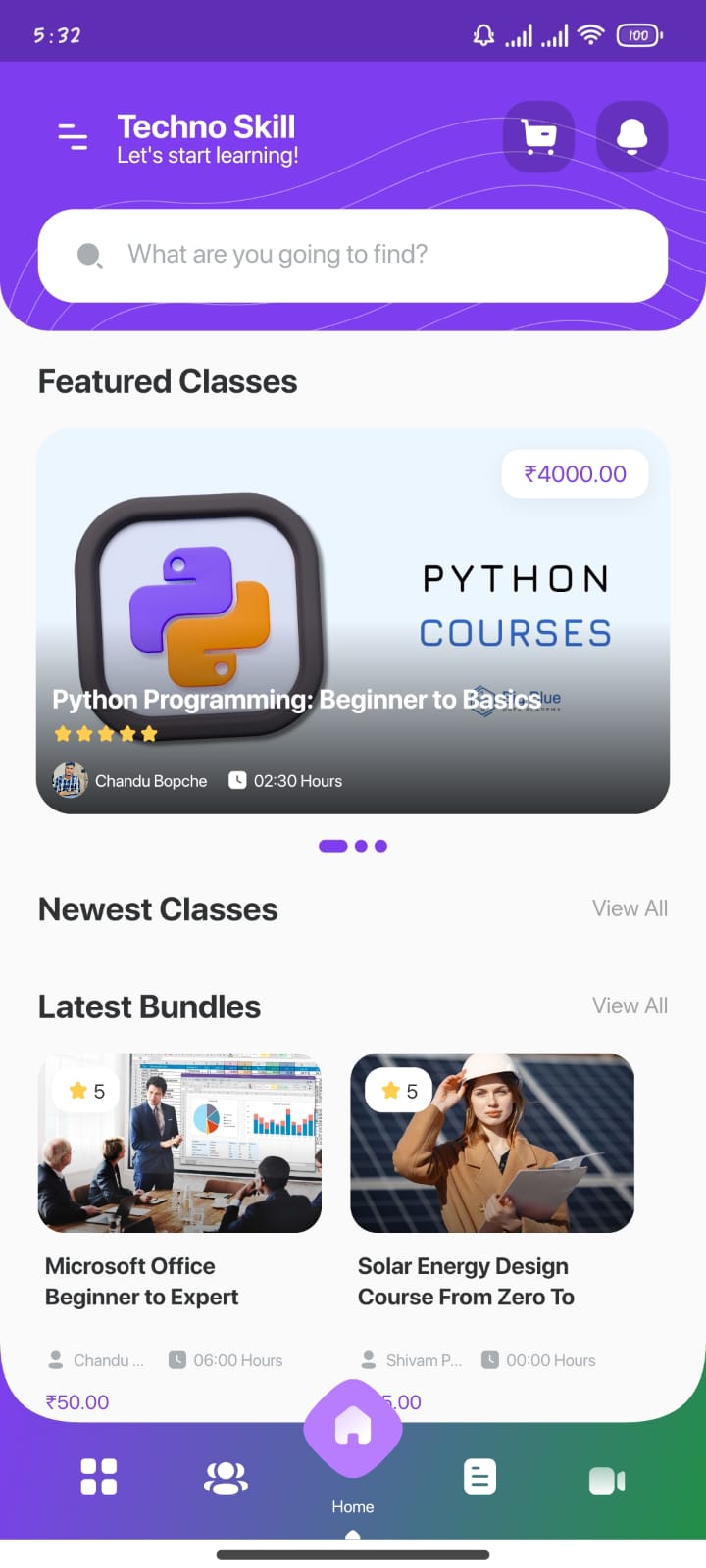
Task: Switch to the categories grid tab
Action: 99,1477
